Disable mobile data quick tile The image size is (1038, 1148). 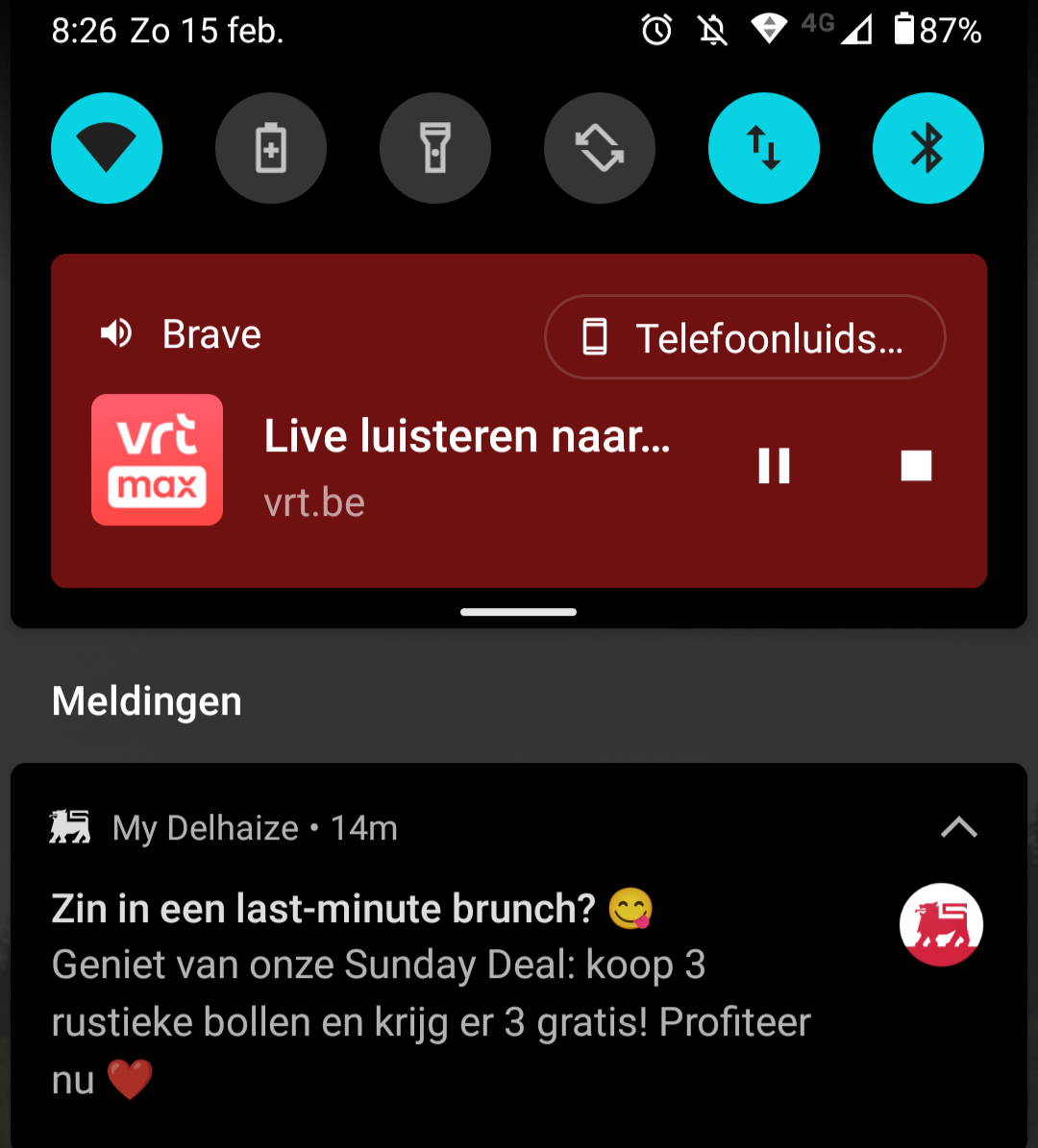[764, 148]
